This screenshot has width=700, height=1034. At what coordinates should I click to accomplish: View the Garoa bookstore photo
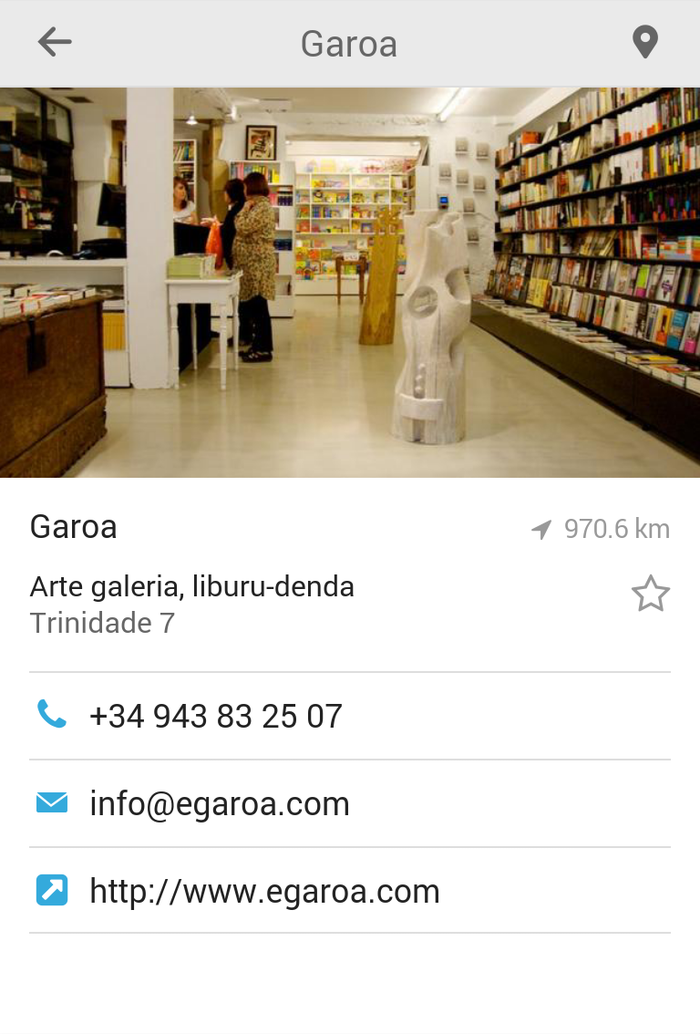[350, 282]
